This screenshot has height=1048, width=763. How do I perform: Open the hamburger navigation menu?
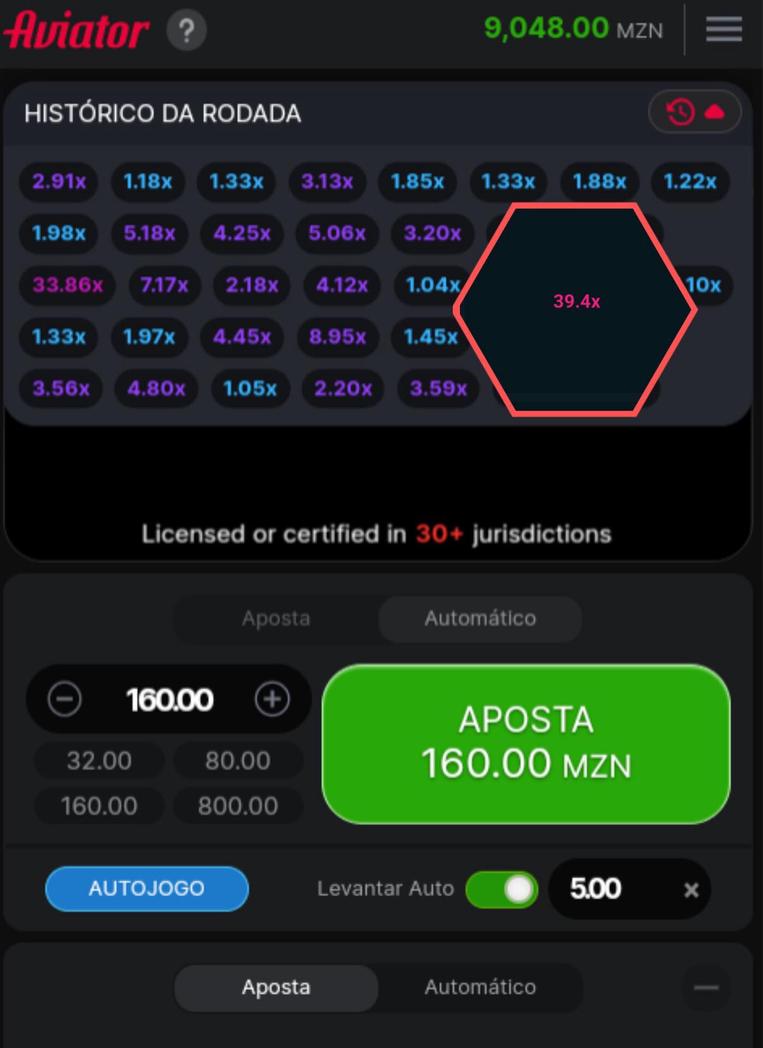(x=723, y=29)
